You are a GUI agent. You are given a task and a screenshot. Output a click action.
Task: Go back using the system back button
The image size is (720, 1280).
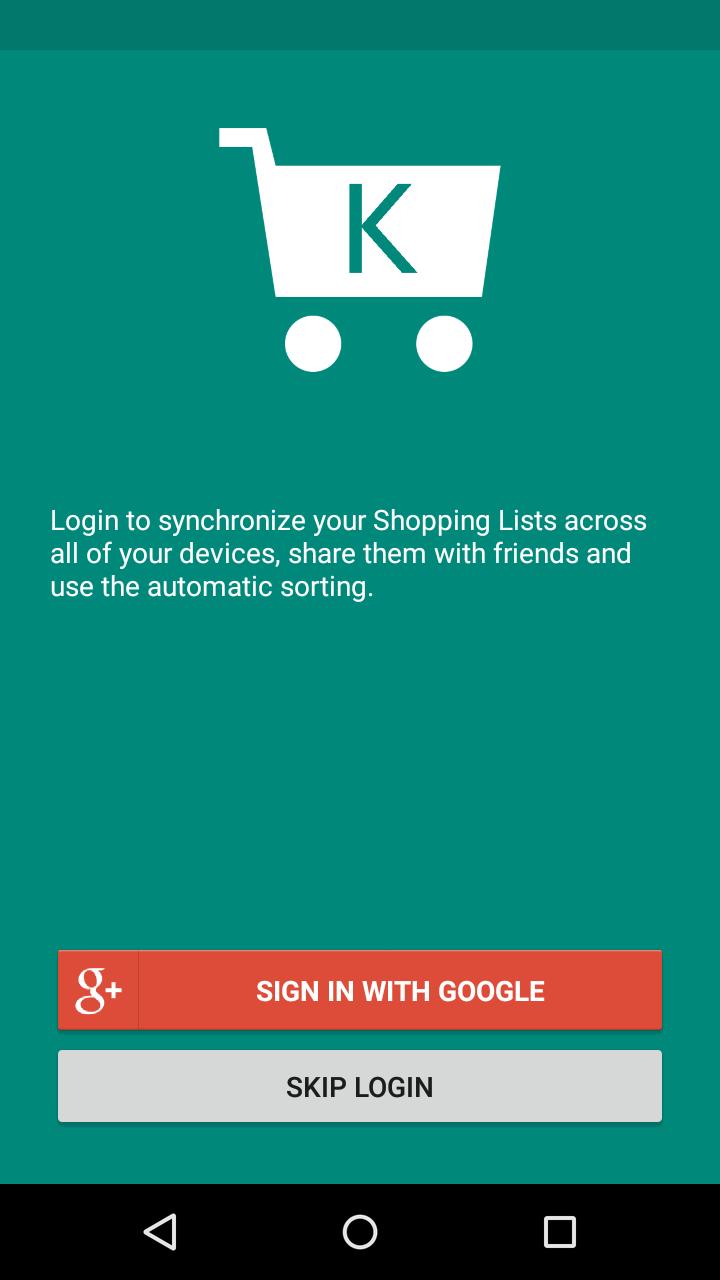(x=160, y=1232)
